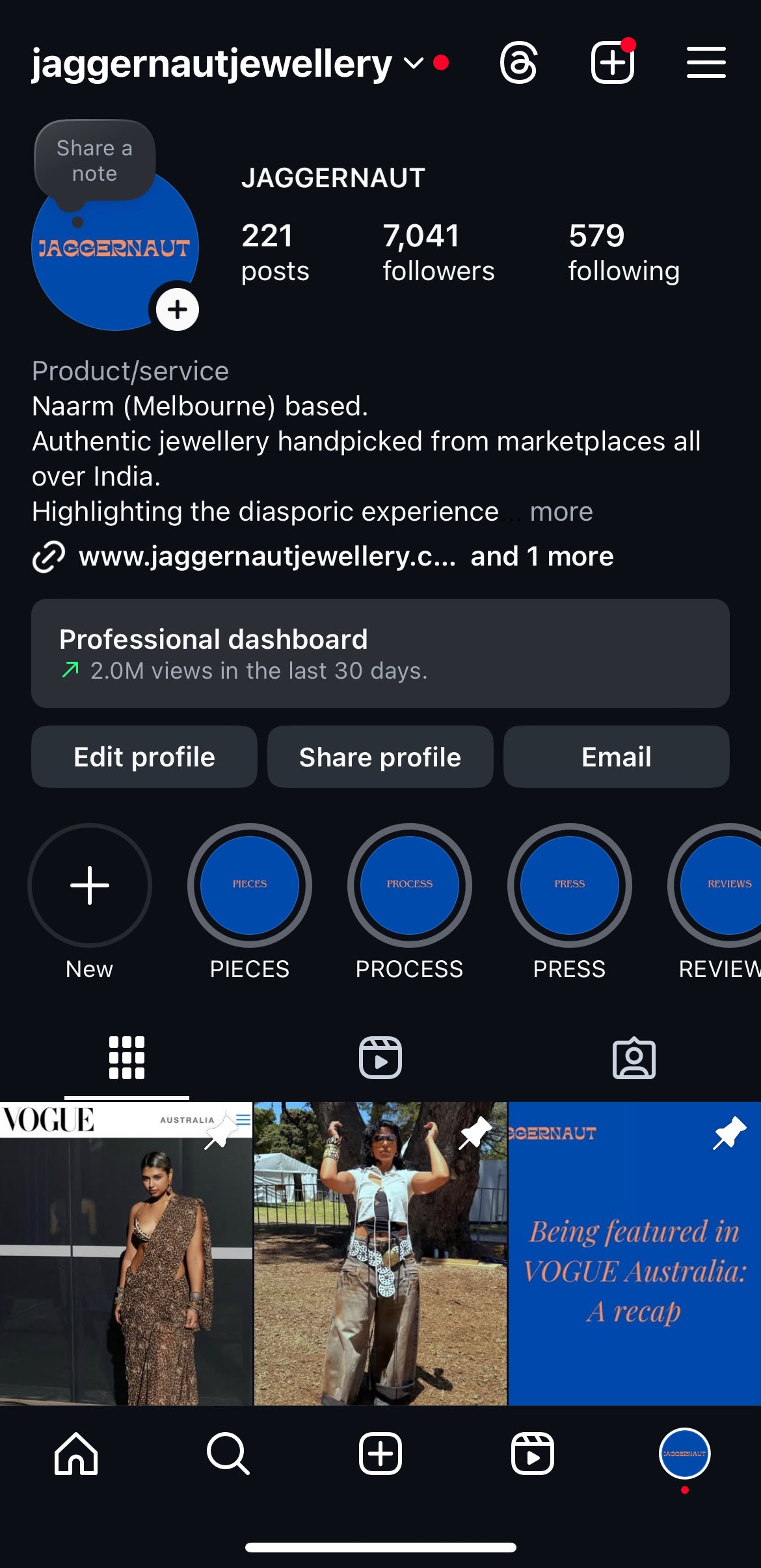
Task: Tap the Email button
Action: [616, 757]
